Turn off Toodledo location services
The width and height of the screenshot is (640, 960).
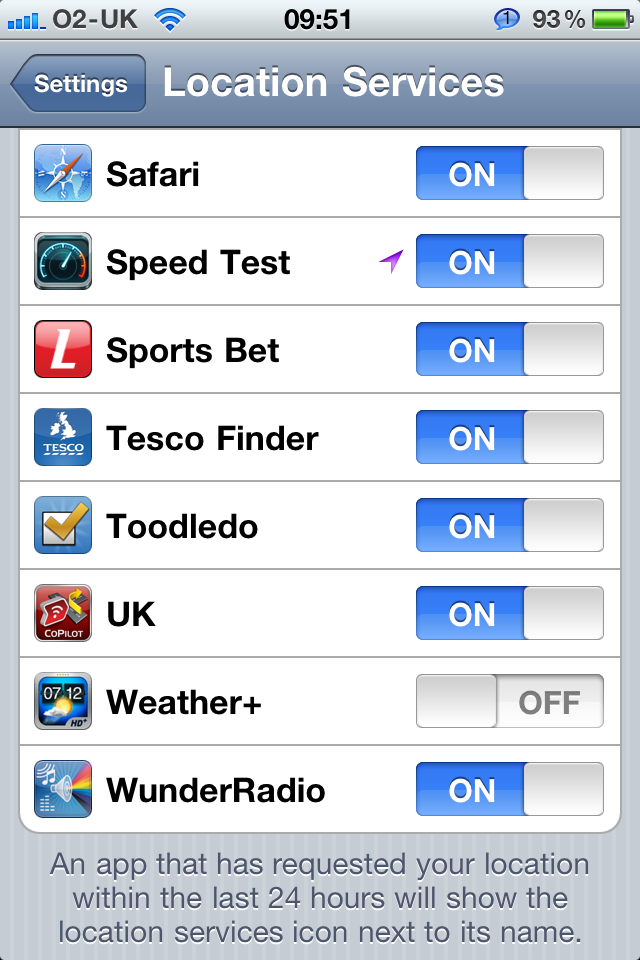tap(509, 526)
